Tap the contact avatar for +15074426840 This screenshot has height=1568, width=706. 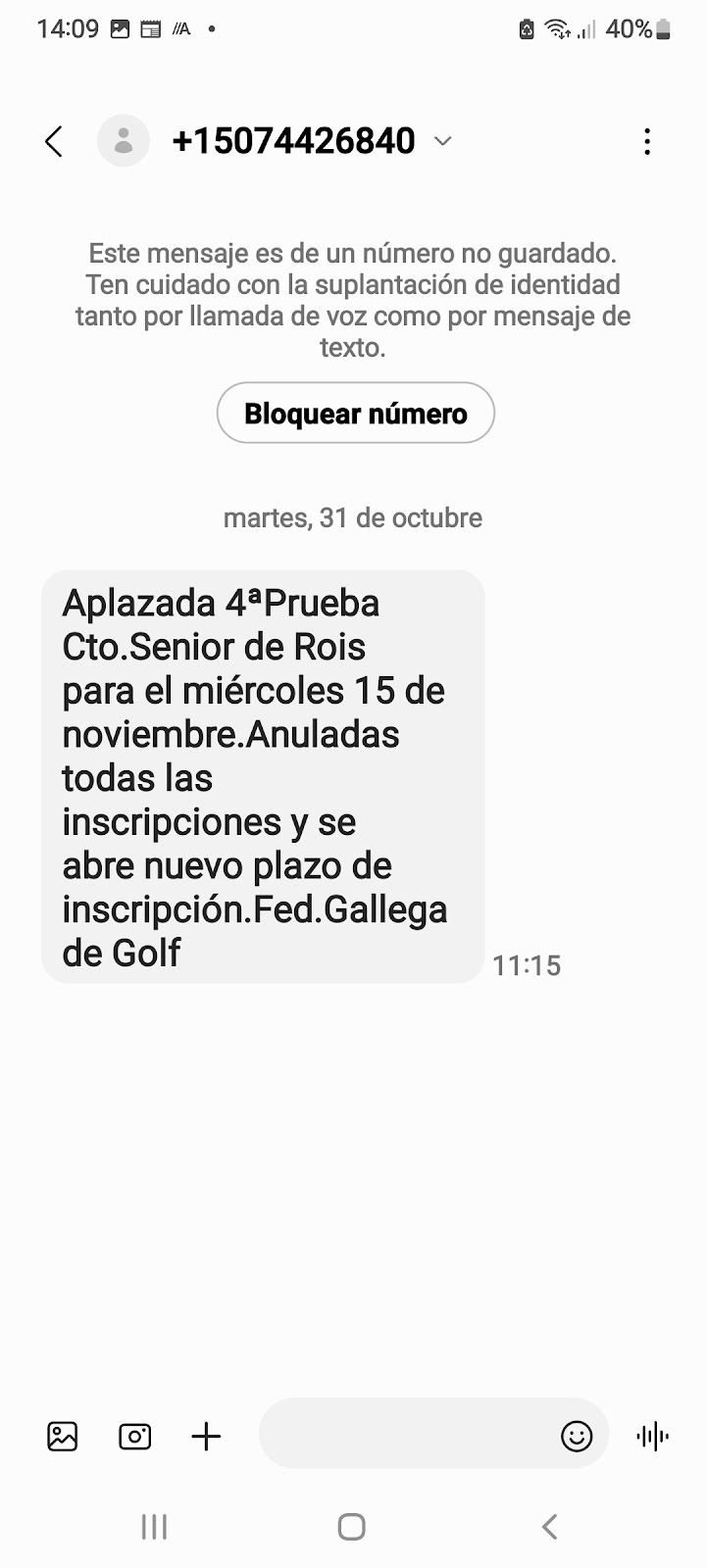(x=124, y=141)
